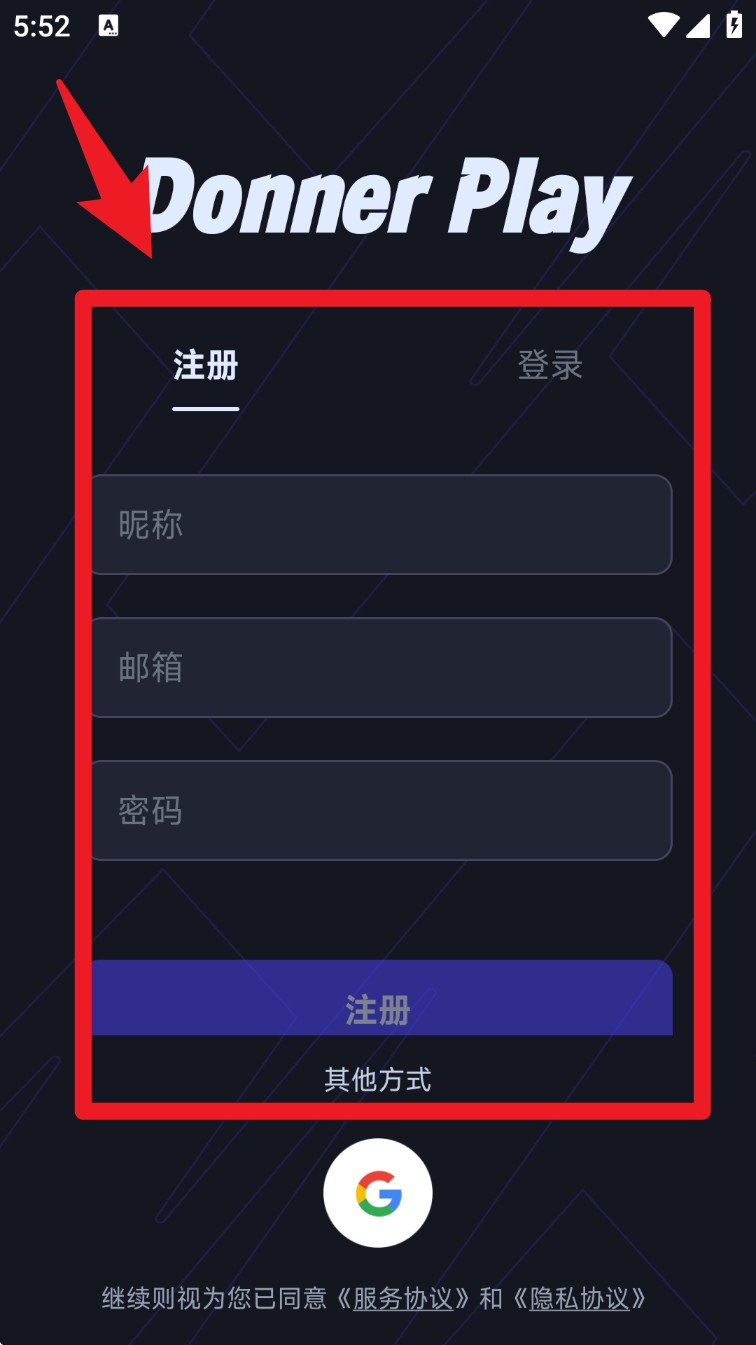
Task: Focus the 昵称 input field
Action: pyautogui.click(x=380, y=524)
